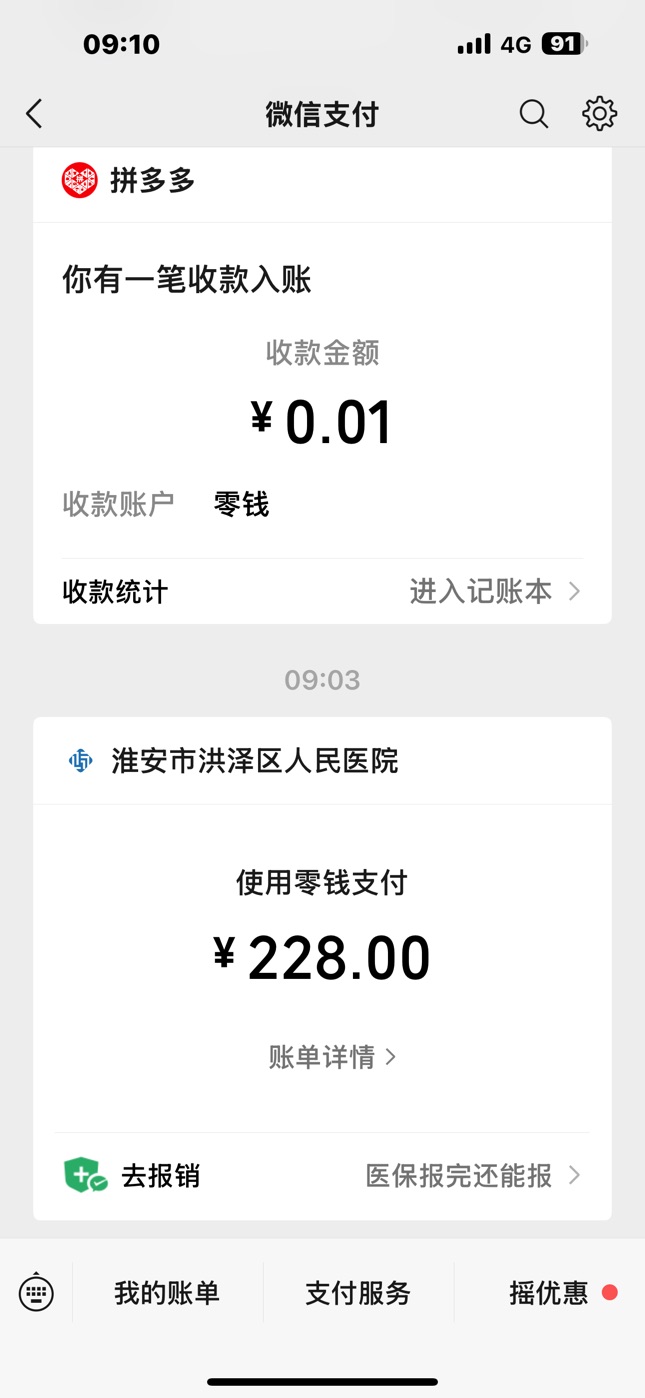Open the 进入记账本 link
Image resolution: width=645 pixels, height=1398 pixels.
(494, 591)
